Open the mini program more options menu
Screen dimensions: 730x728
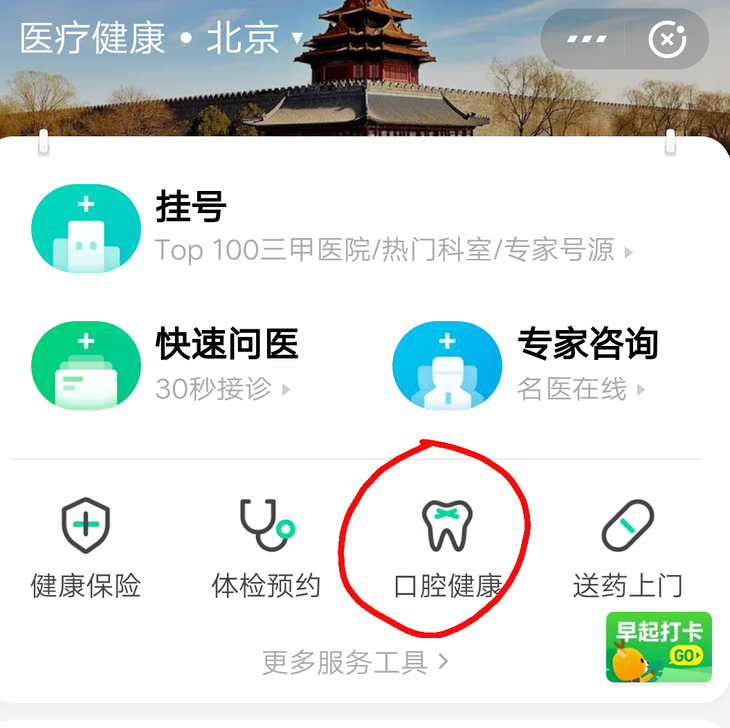click(x=586, y=40)
